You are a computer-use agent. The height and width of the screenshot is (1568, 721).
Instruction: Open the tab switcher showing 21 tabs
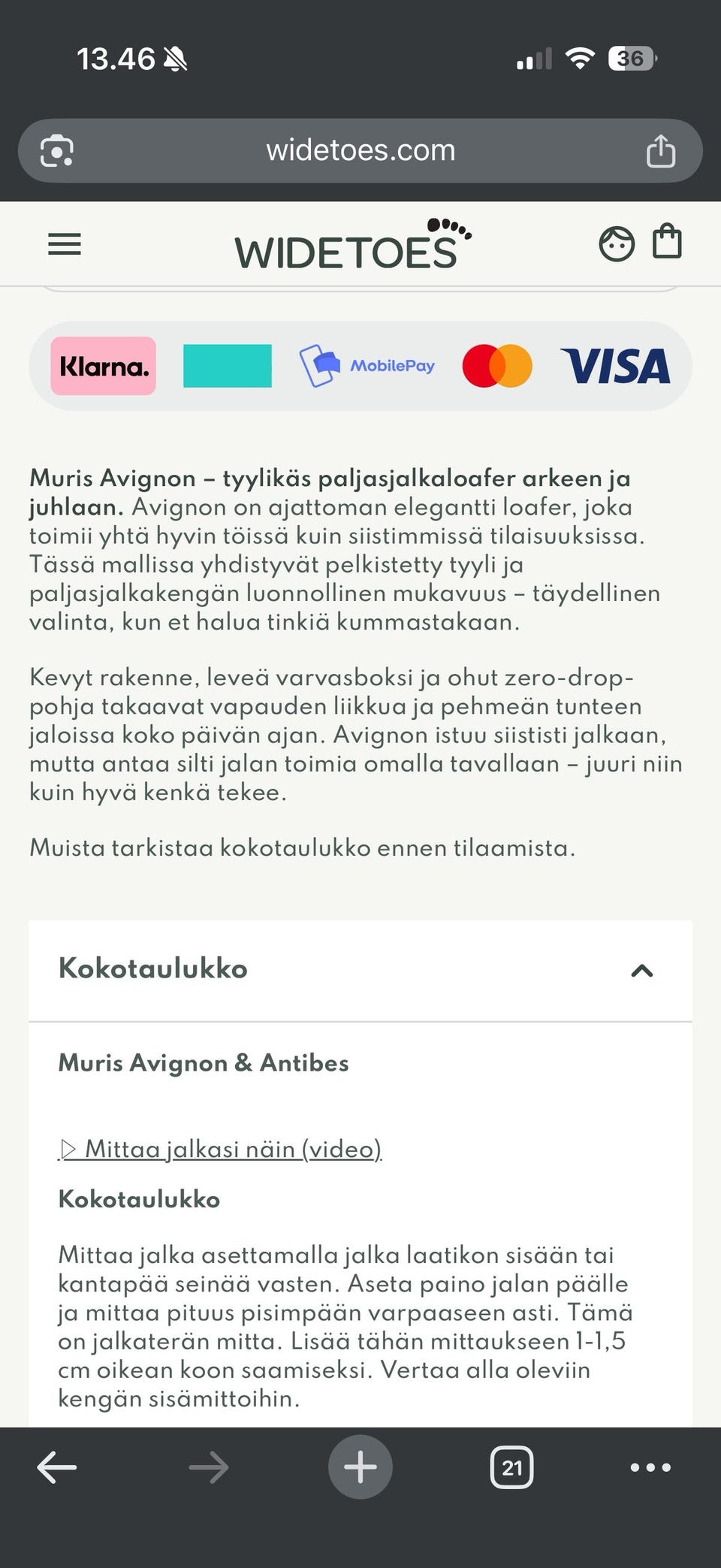(511, 1467)
